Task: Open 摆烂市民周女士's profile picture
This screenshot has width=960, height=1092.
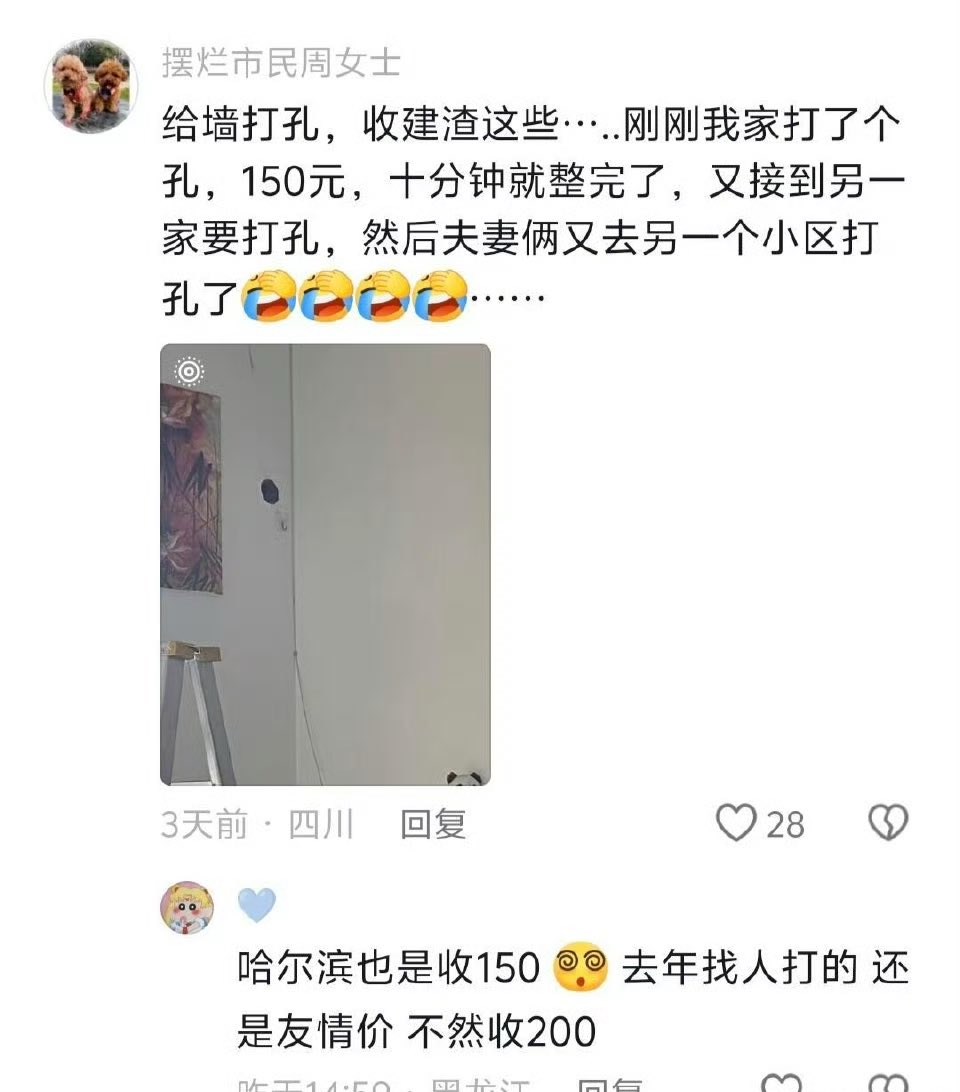Action: point(92,85)
